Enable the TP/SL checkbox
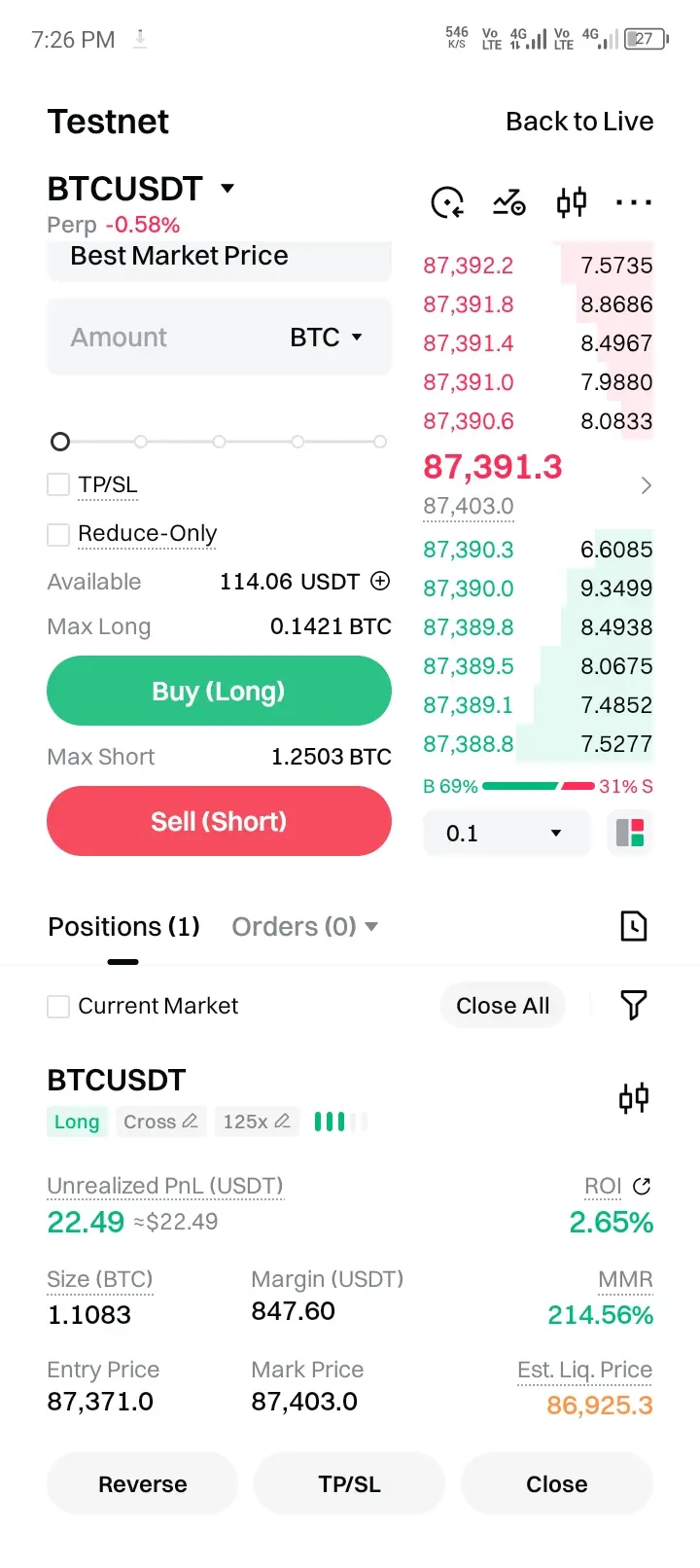The width and height of the screenshot is (700, 1568). [x=58, y=484]
